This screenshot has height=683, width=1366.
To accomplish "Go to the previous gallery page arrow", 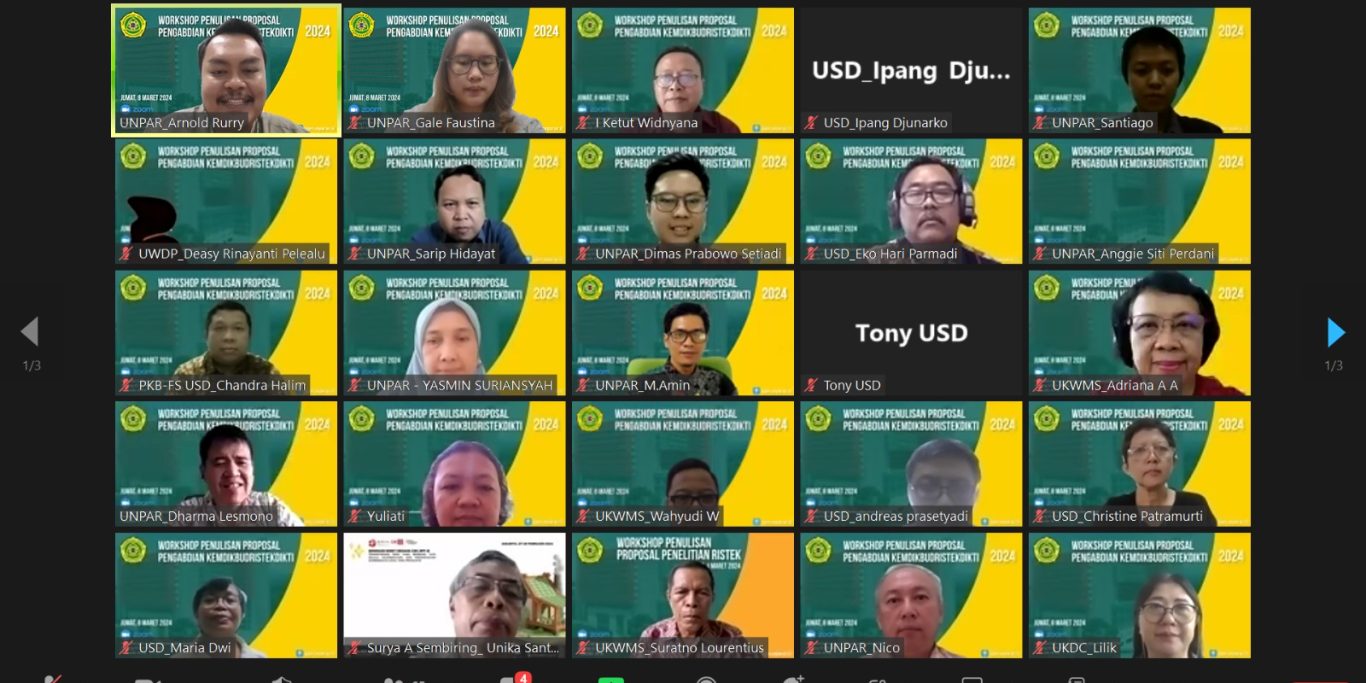I will pyautogui.click(x=30, y=332).
